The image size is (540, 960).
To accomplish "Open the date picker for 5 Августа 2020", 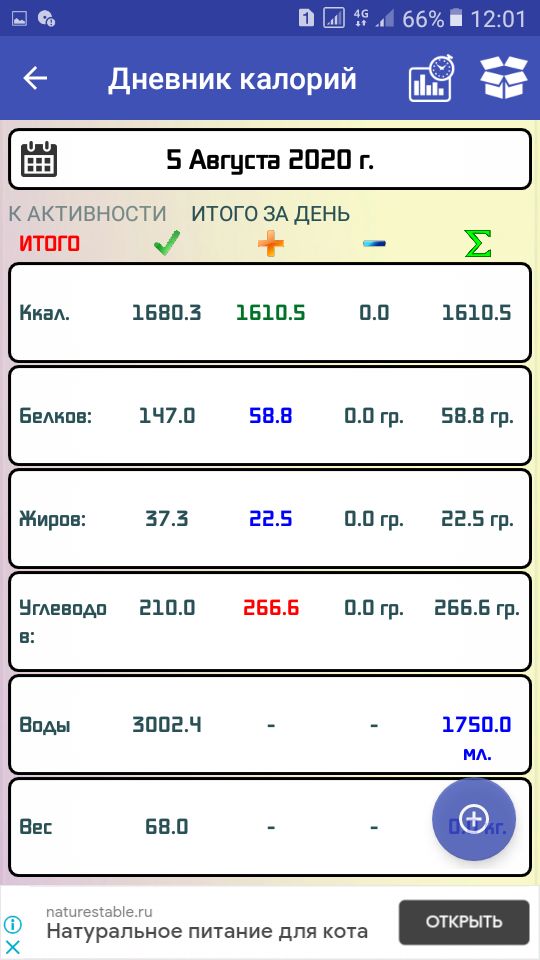I will tap(269, 159).
